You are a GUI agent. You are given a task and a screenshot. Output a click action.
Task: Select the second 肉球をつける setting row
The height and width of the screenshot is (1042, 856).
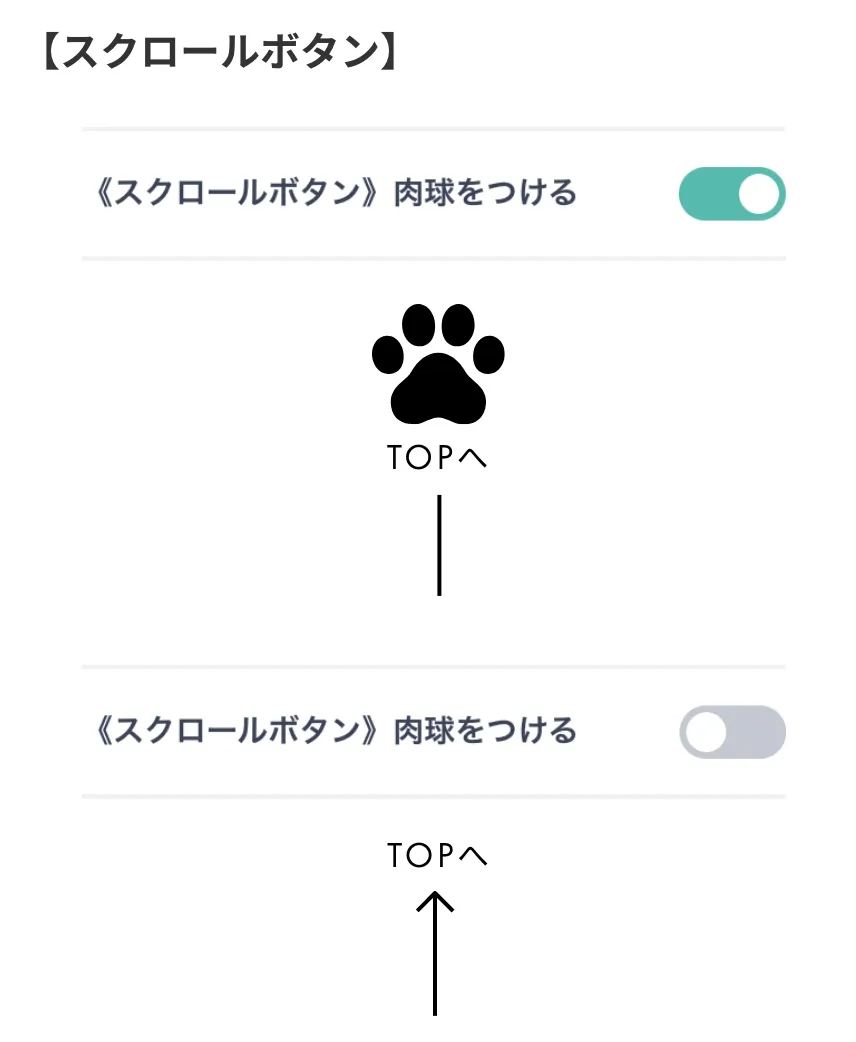tap(430, 732)
